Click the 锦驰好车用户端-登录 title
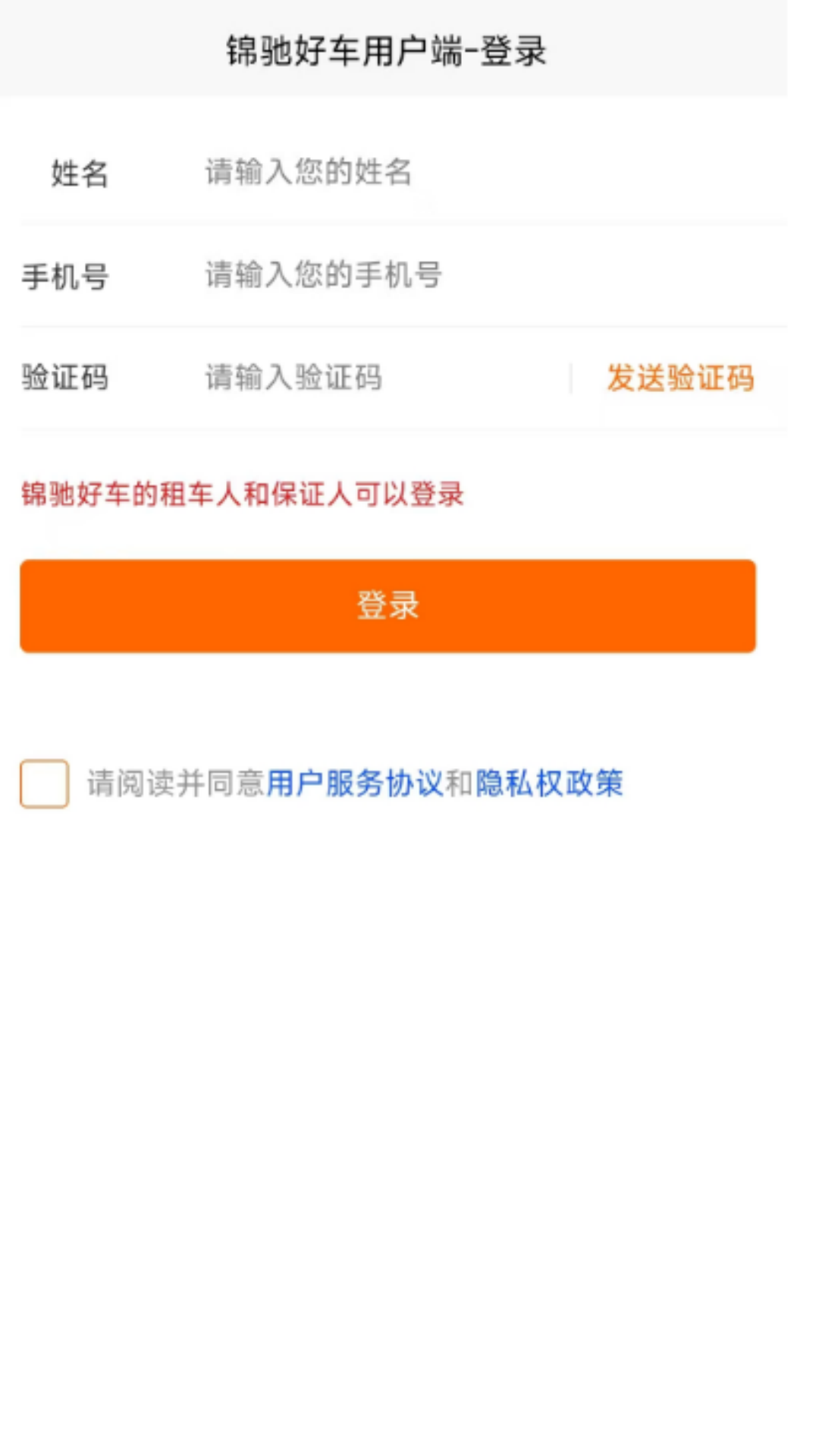Image resolution: width=819 pixels, height=1456 pixels. [x=385, y=52]
